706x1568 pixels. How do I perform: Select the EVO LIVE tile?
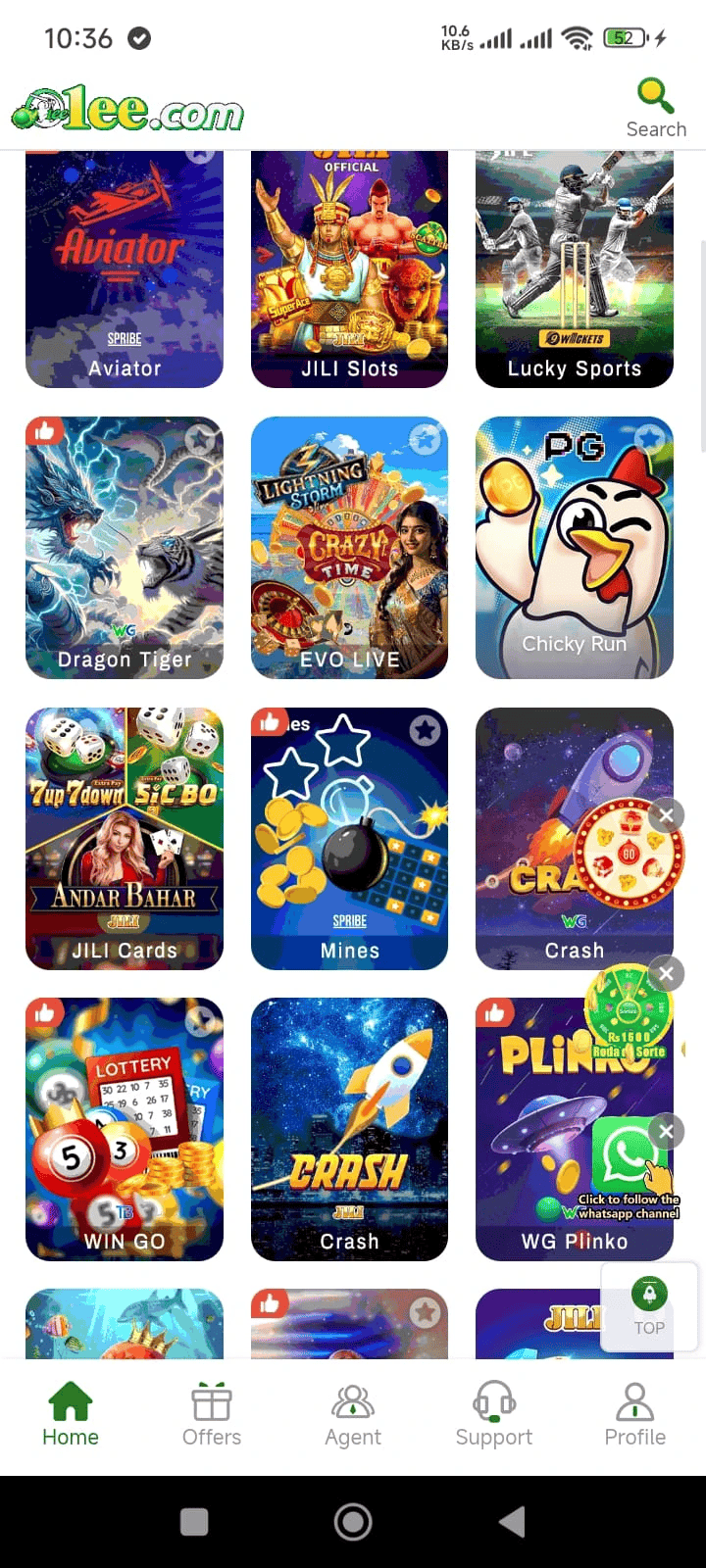349,547
